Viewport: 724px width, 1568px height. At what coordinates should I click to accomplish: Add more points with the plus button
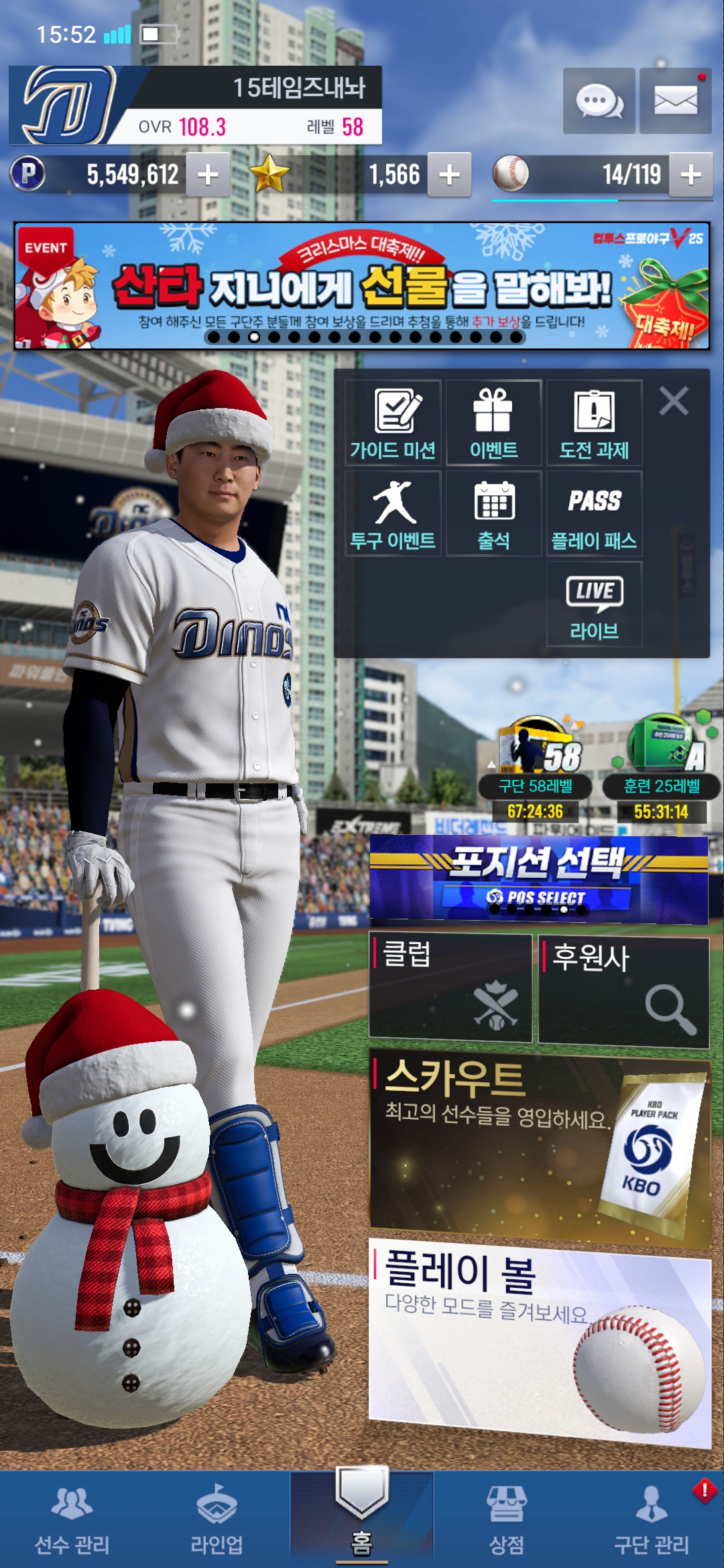click(x=208, y=175)
